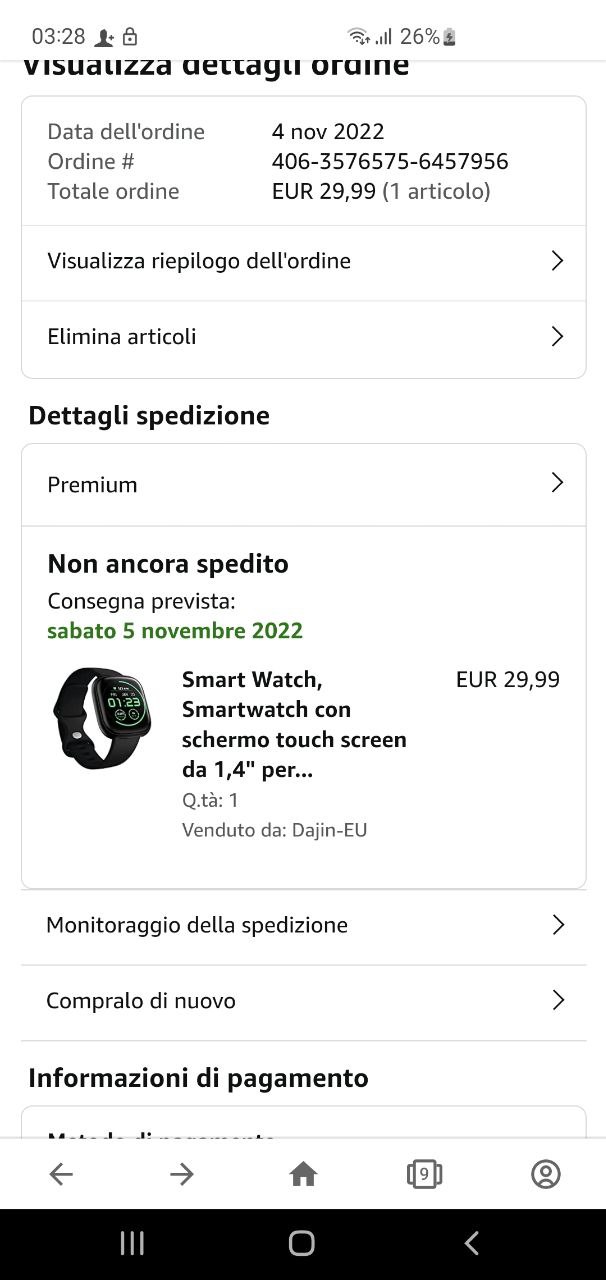Tap the system home button
Image resolution: width=606 pixels, height=1280 pixels.
pos(302,1243)
